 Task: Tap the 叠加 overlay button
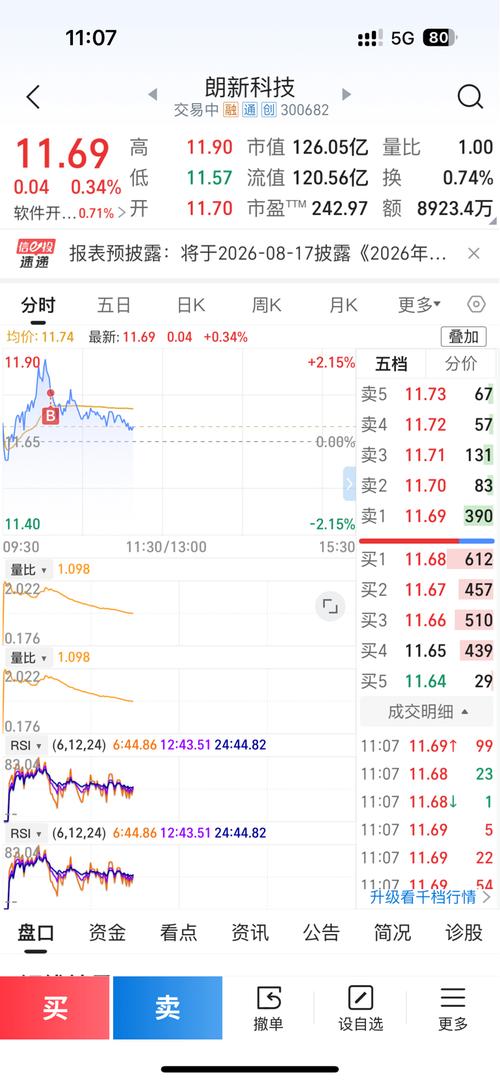pyautogui.click(x=463, y=337)
